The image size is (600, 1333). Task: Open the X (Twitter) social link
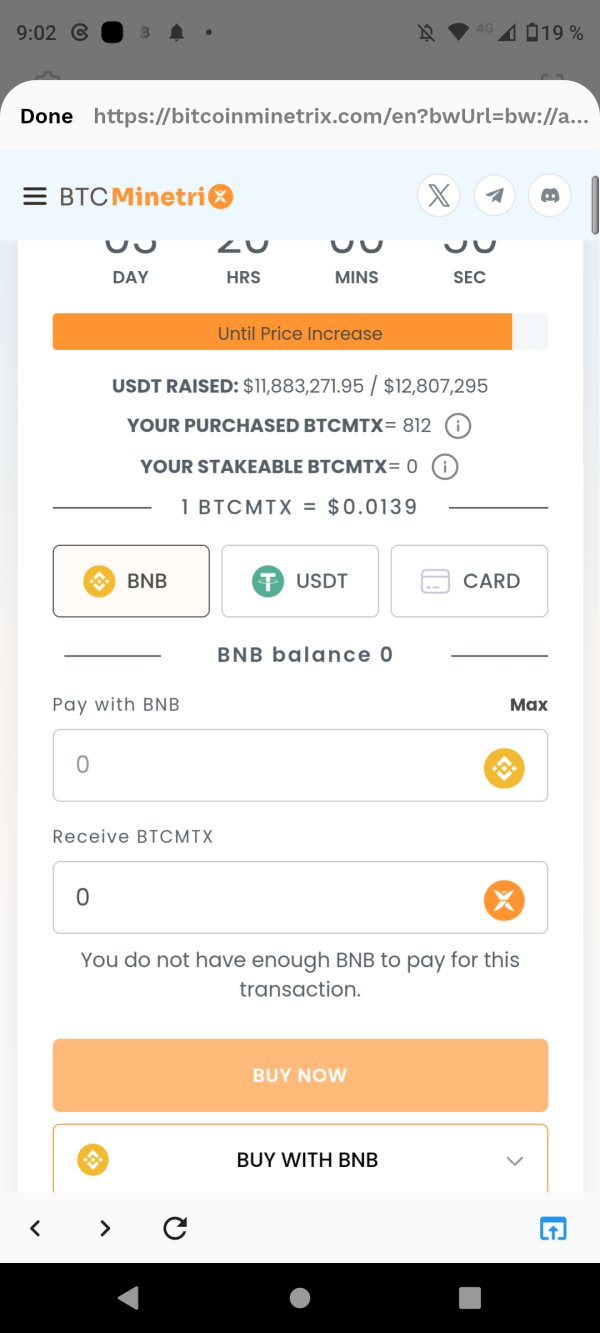(438, 196)
